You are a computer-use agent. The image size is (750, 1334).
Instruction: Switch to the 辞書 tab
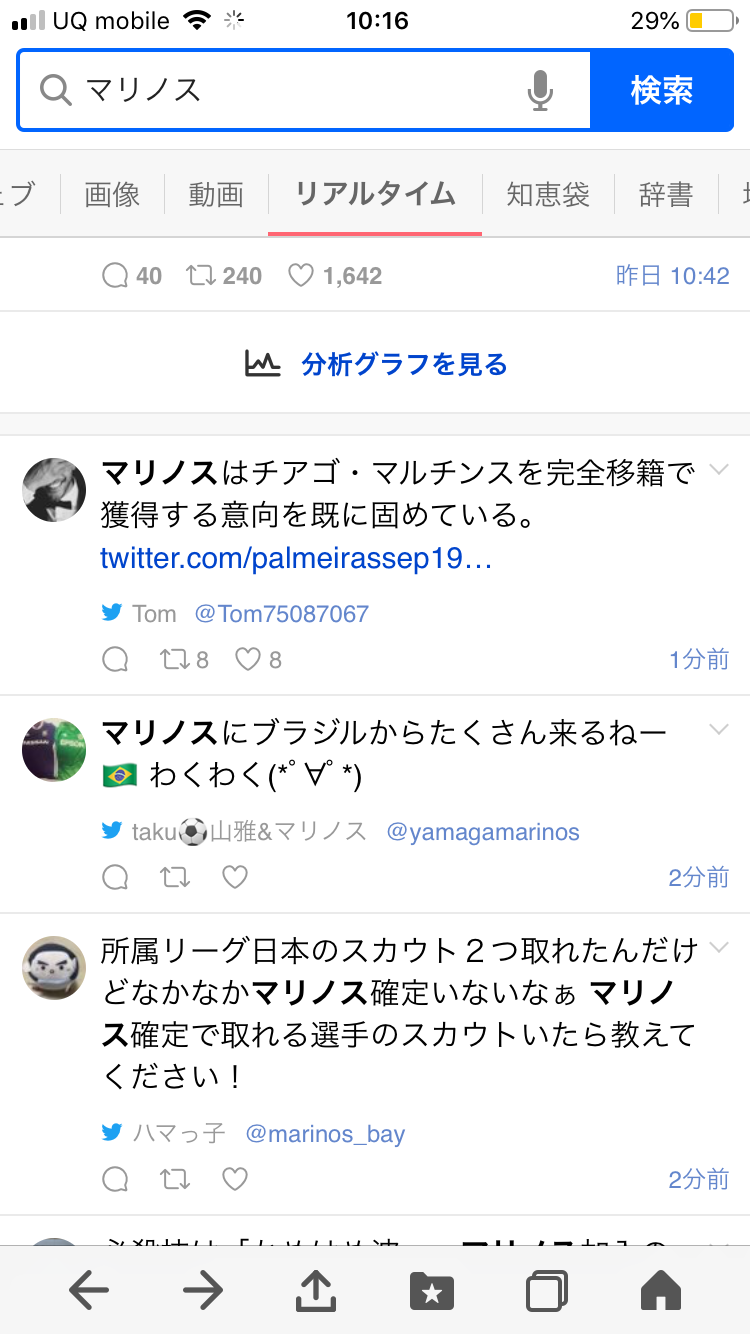point(666,194)
